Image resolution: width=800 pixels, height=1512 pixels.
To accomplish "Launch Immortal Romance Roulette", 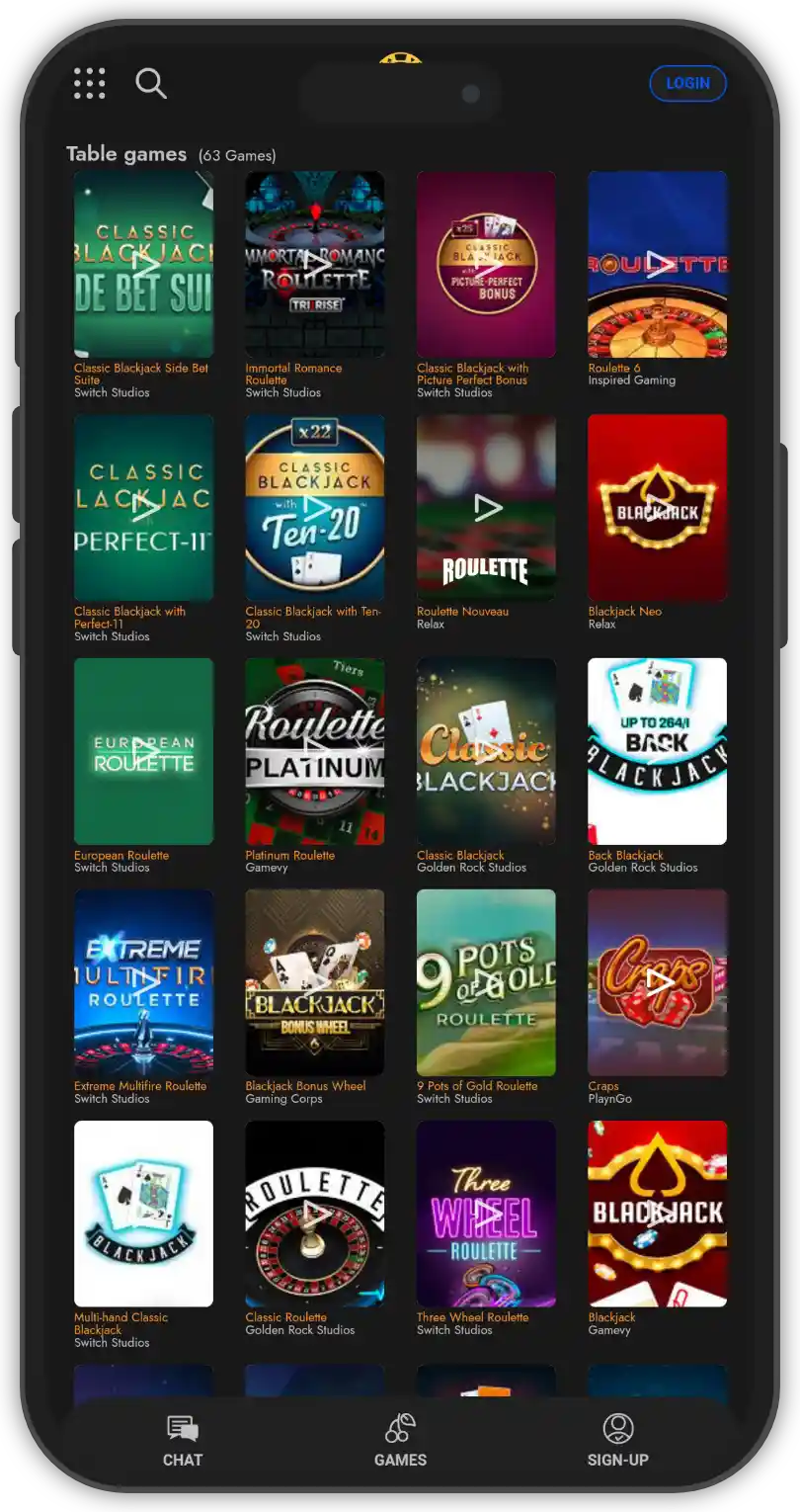I will click(314, 264).
